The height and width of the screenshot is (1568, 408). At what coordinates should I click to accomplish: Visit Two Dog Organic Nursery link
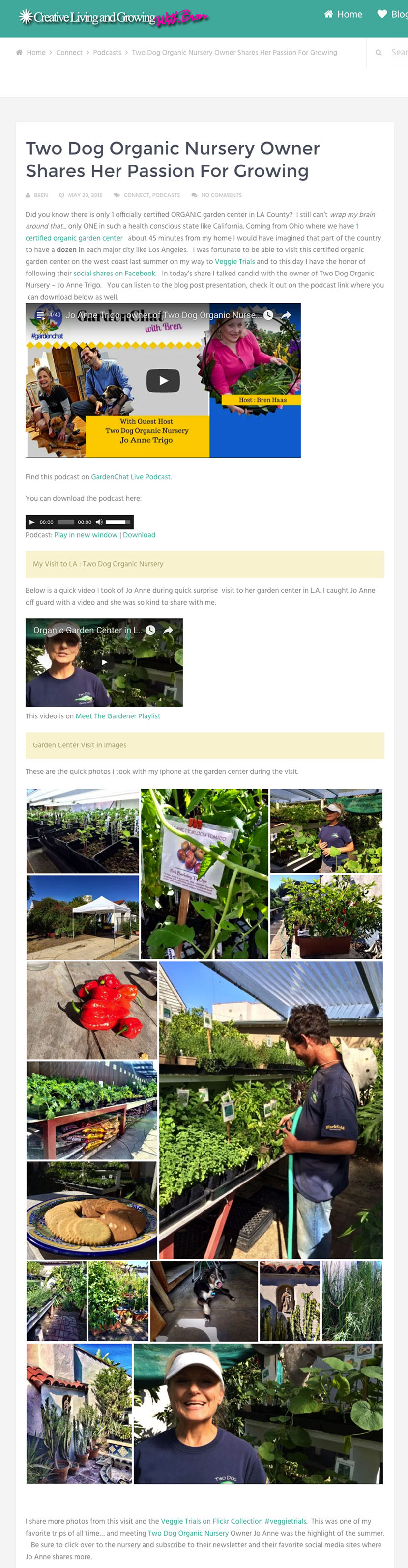coord(188,1533)
